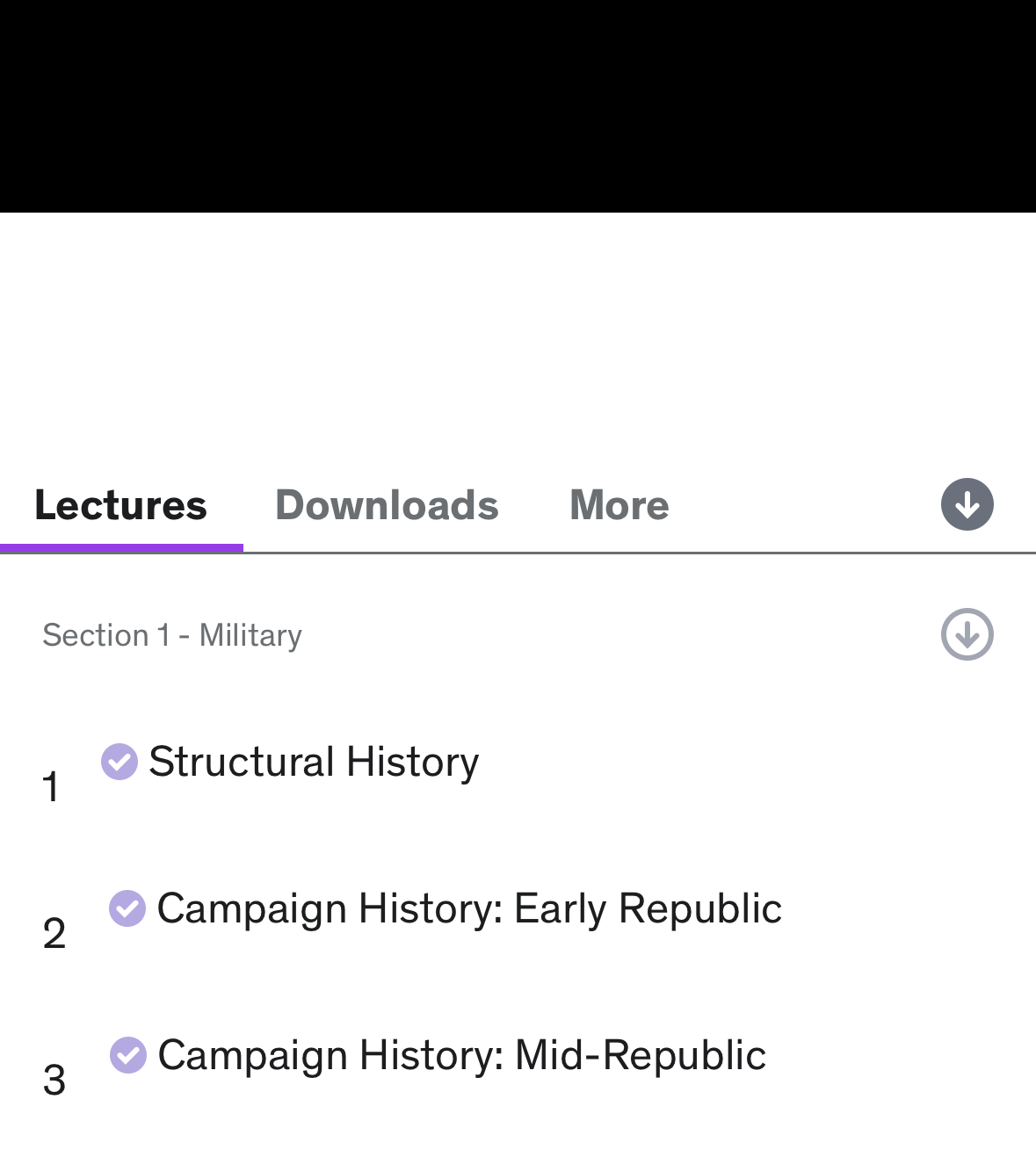Download the entire course
Screen dimensions: 1036x1150
967,504
